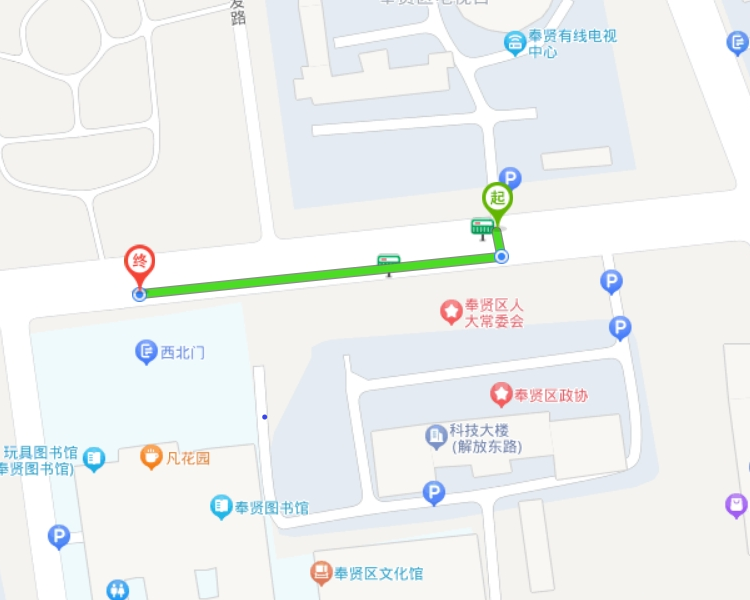This screenshot has width=750, height=600.
Task: Select the restroom icon on the map
Action: pyautogui.click(x=119, y=589)
